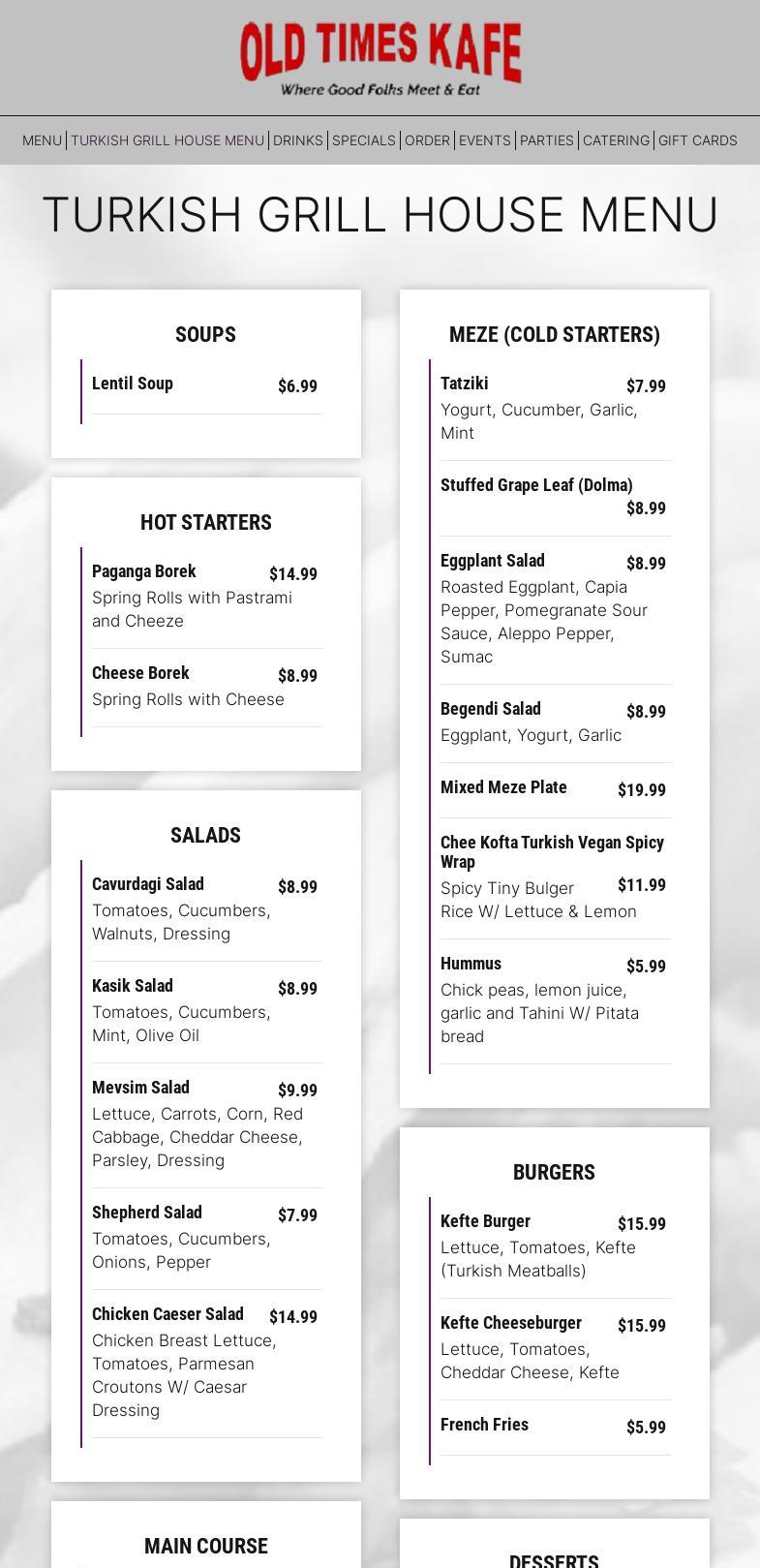Open the Events page
This screenshot has width=760, height=1568.
coord(484,140)
